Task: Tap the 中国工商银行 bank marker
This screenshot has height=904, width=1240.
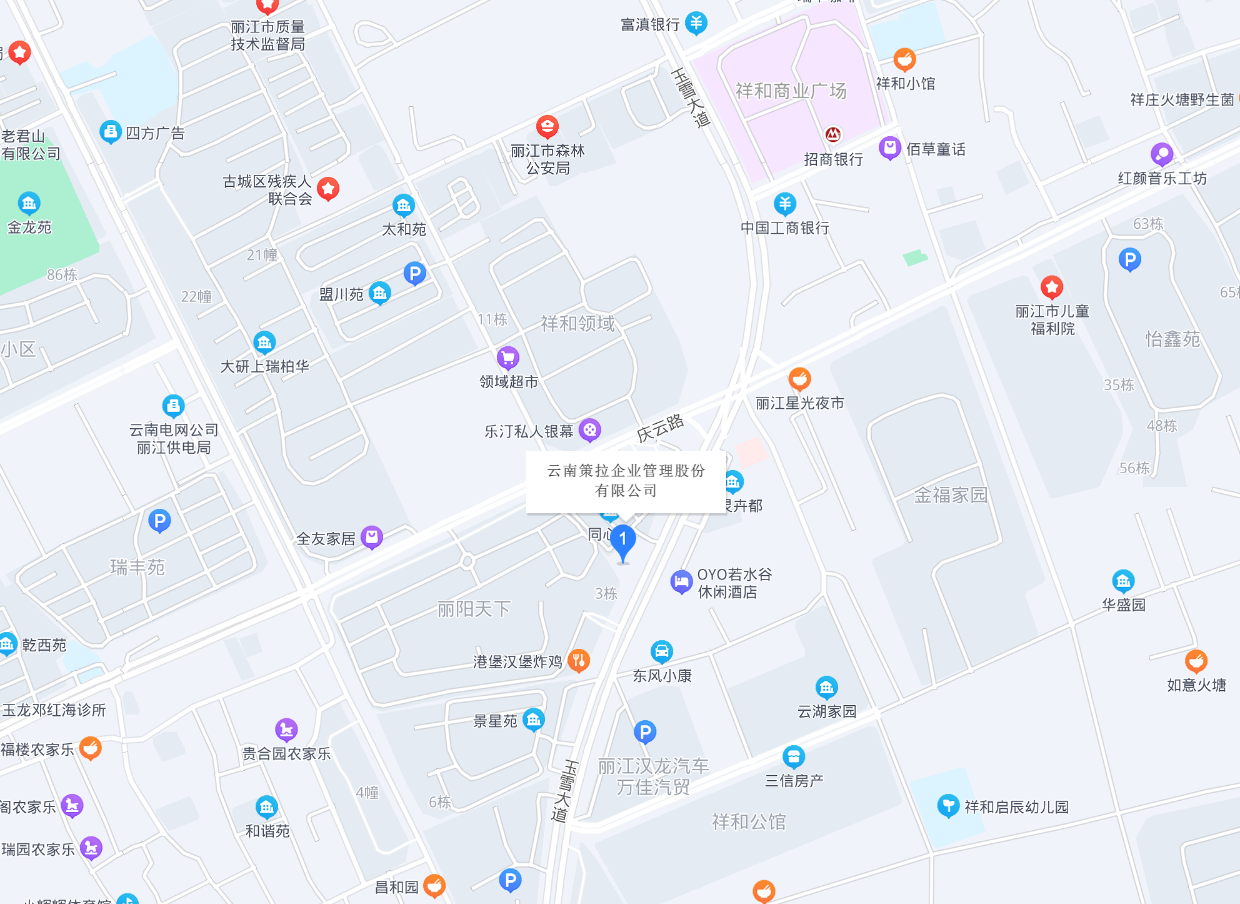Action: pos(785,205)
